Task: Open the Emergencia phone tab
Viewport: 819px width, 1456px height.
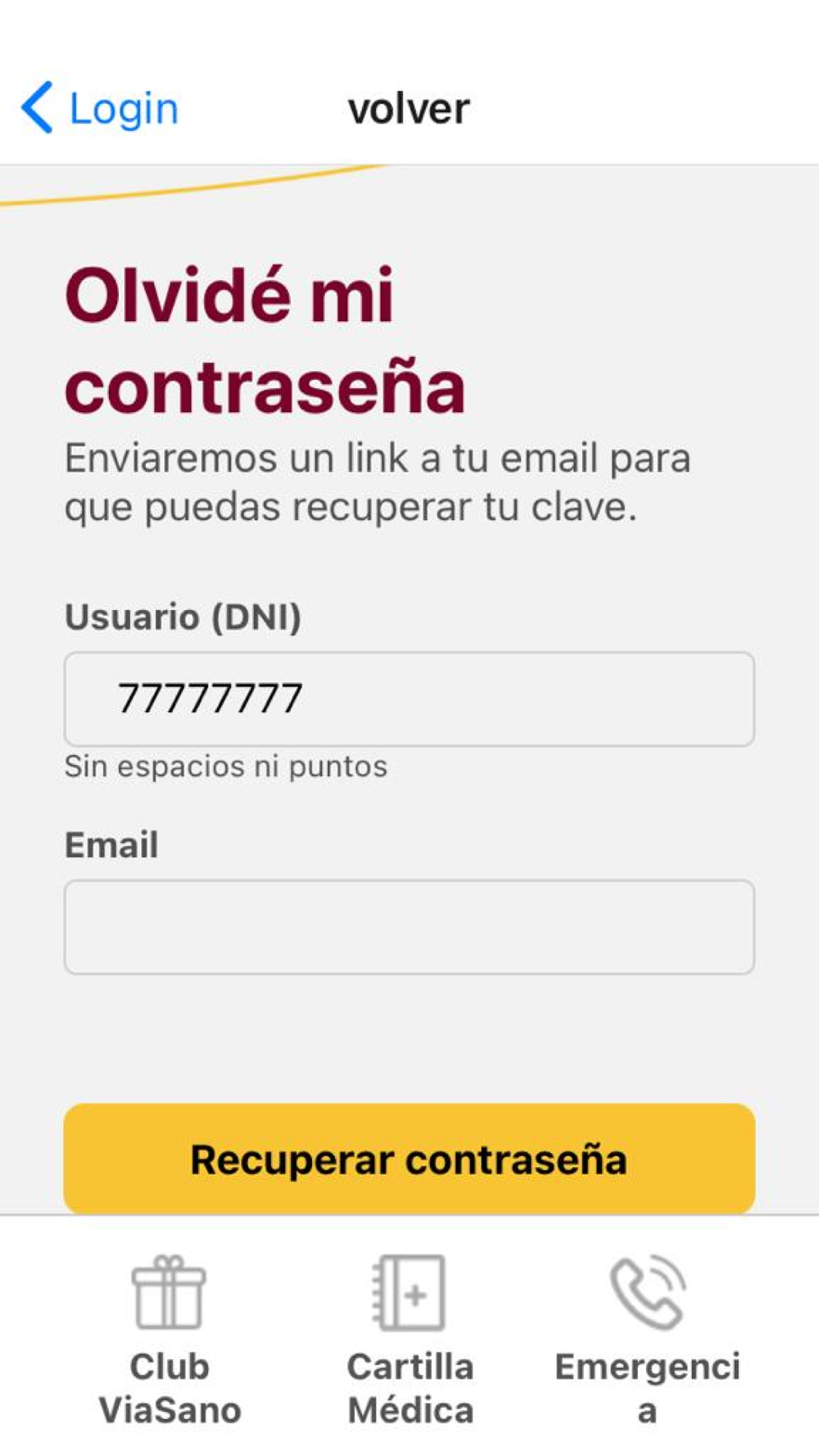Action: coord(647,1338)
